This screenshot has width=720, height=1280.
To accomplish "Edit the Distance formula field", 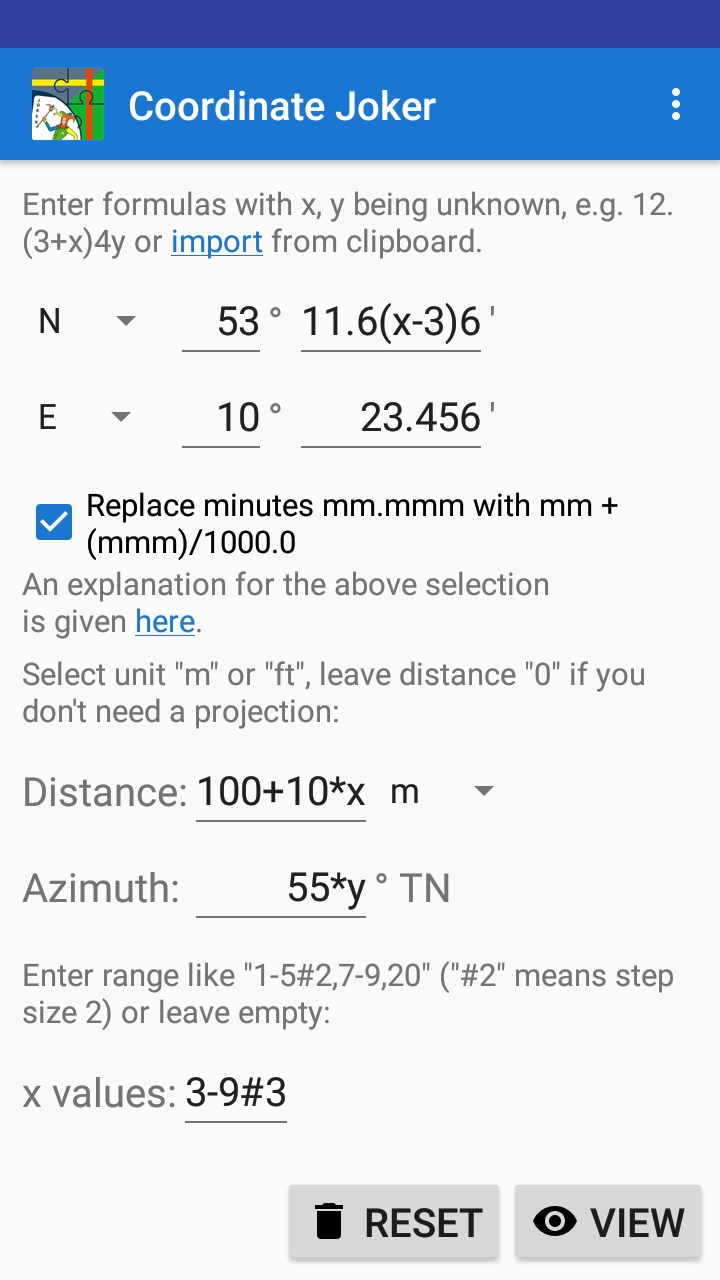I will pos(281,792).
